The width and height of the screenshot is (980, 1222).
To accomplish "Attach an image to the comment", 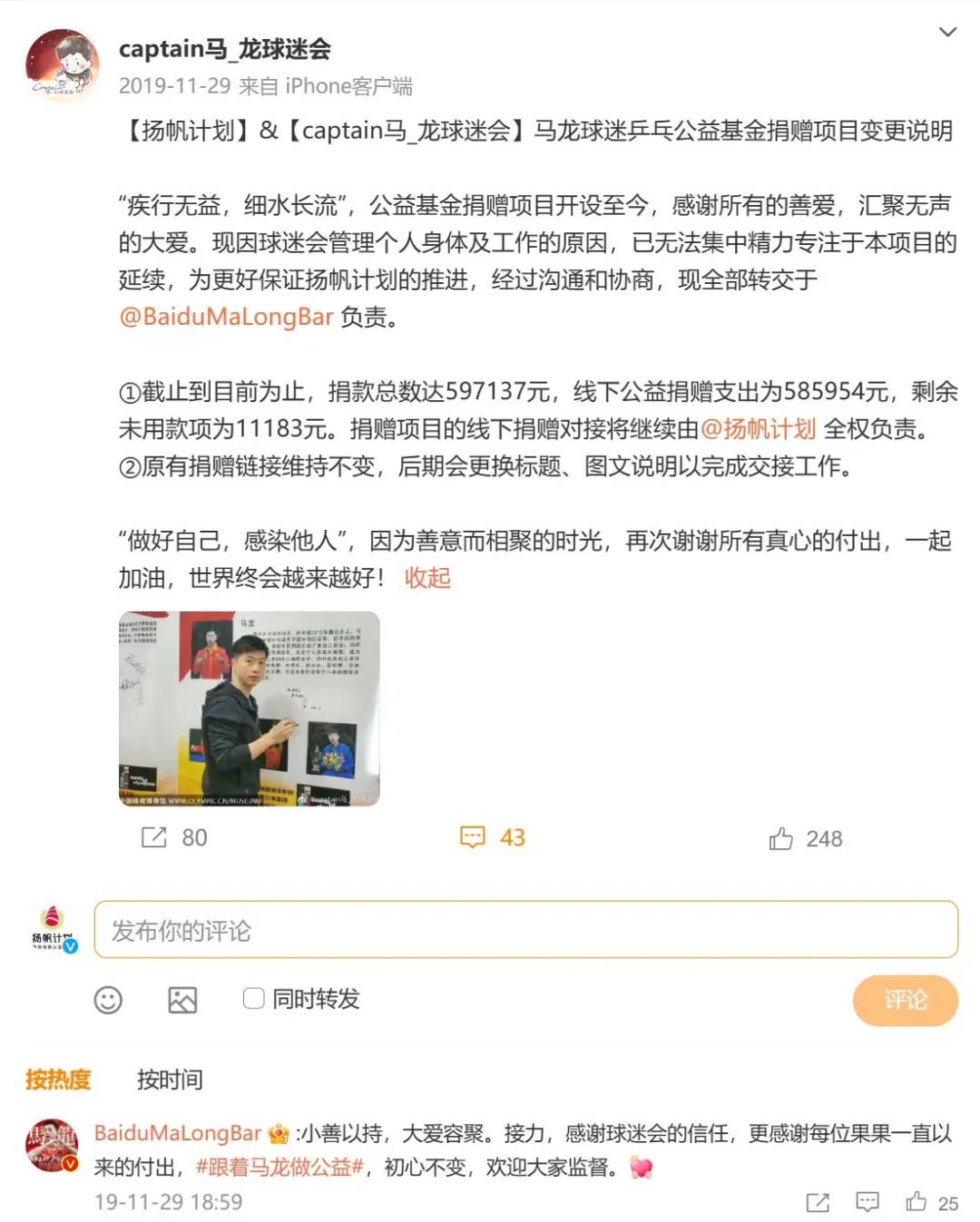I will point(182,1000).
